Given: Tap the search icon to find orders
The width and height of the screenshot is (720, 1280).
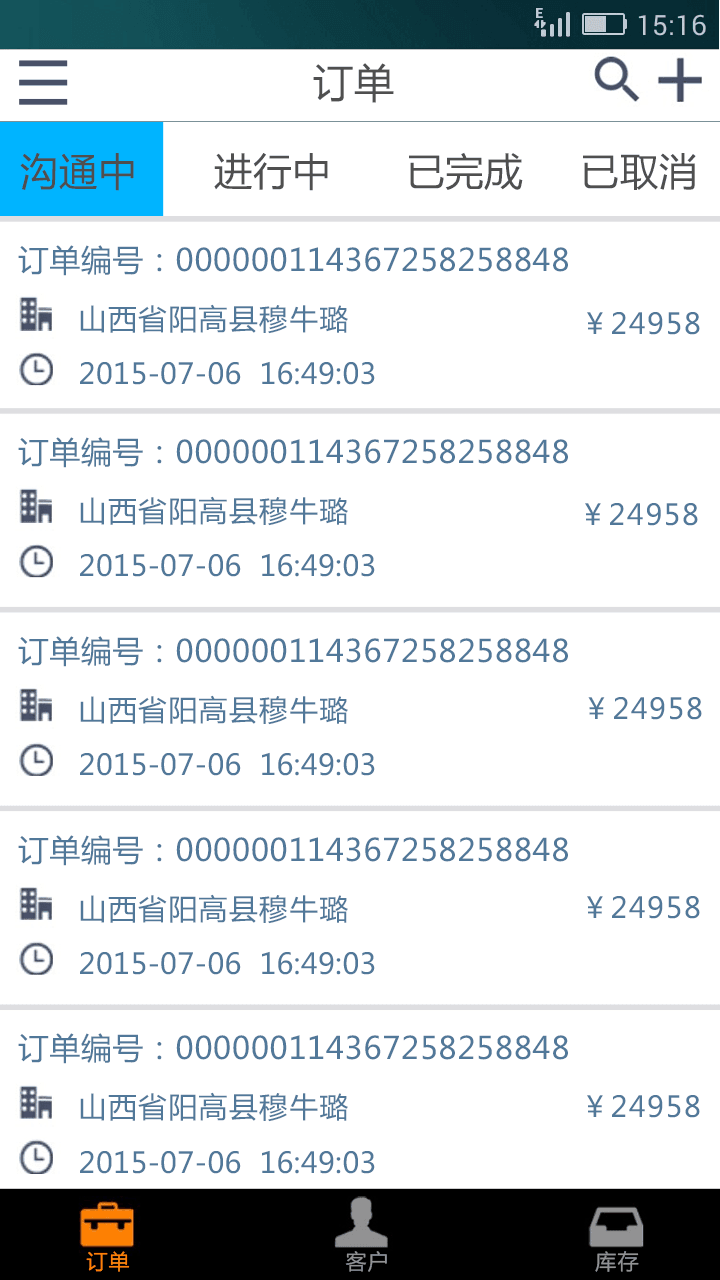Looking at the screenshot, I should (x=616, y=80).
